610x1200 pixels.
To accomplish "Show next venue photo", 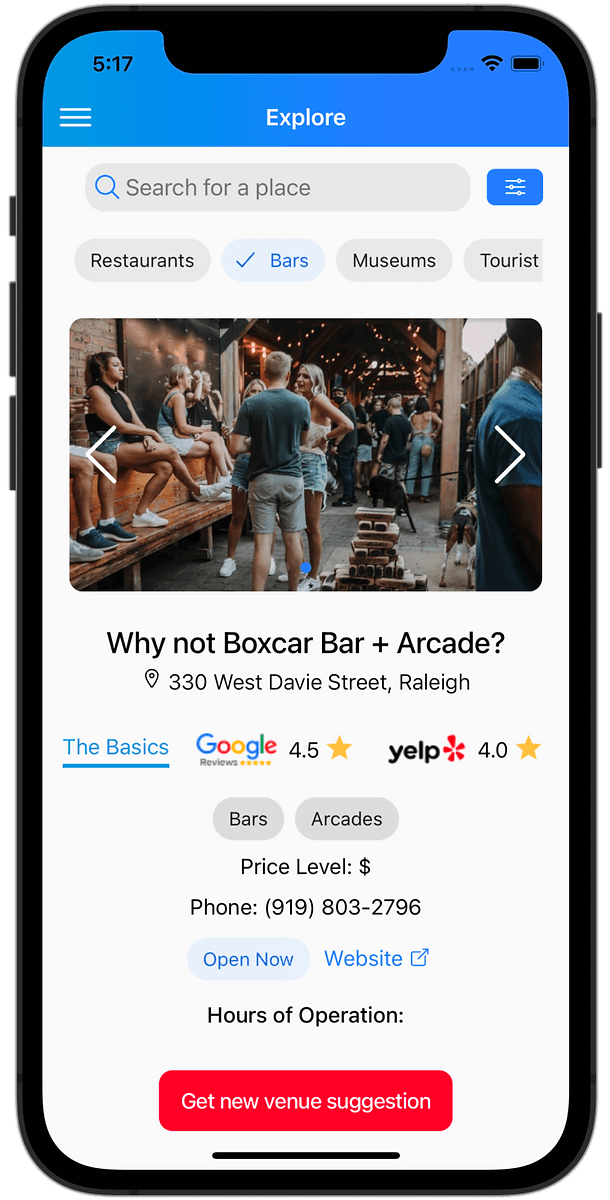I will pyautogui.click(x=509, y=455).
